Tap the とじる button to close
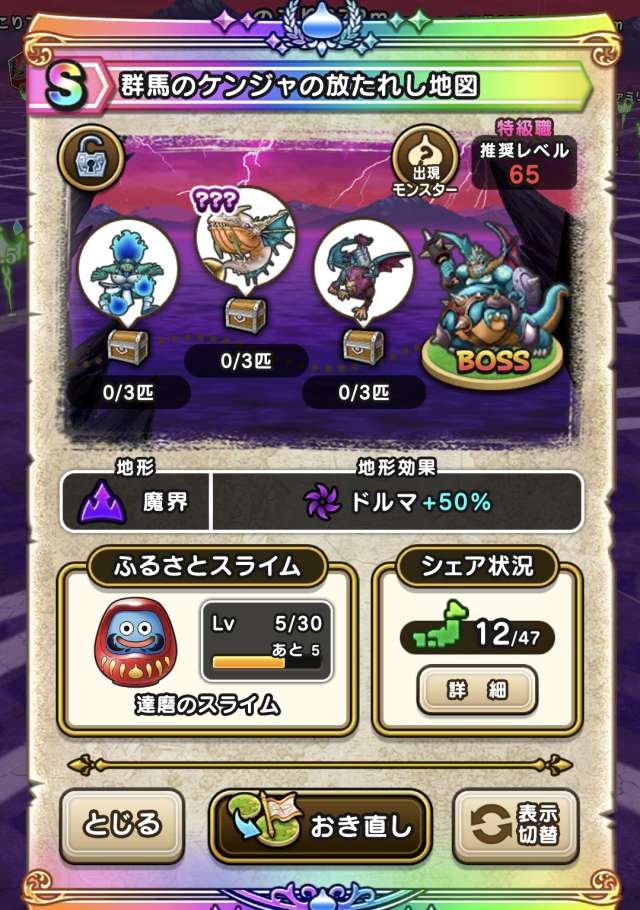 coord(122,825)
